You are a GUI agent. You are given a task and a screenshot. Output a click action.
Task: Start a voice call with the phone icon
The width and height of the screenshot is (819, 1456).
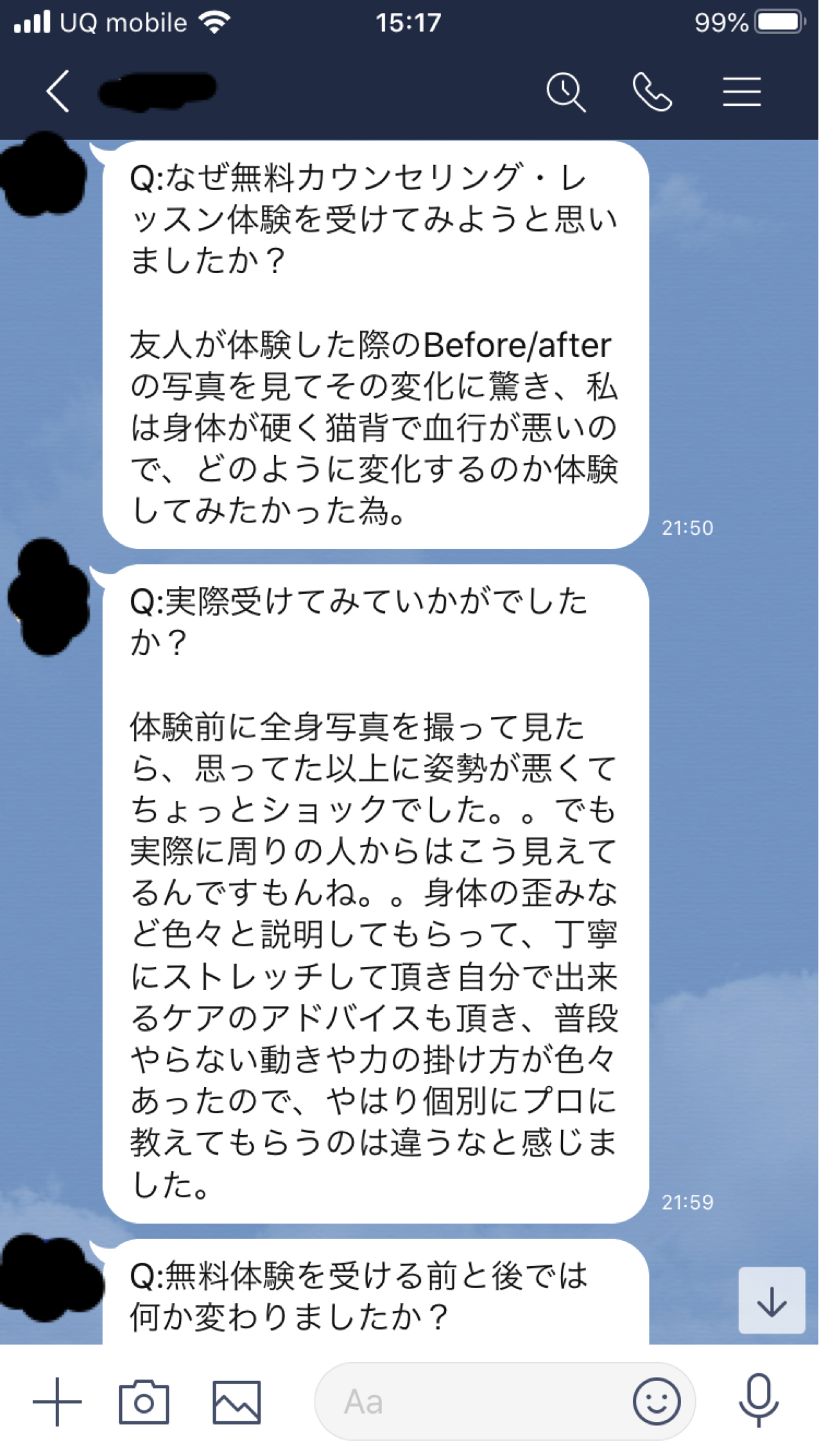pyautogui.click(x=652, y=92)
